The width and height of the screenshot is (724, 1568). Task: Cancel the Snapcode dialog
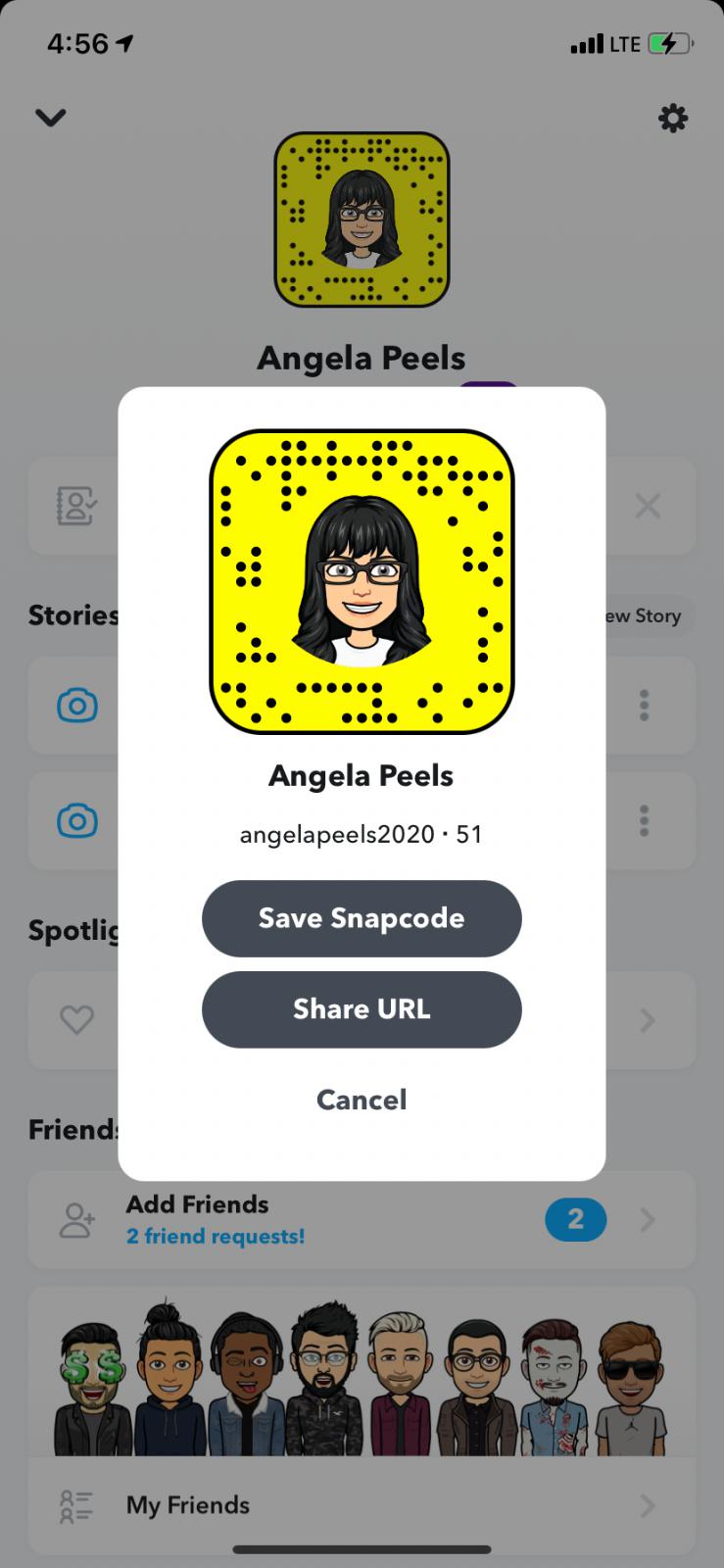tap(362, 1100)
